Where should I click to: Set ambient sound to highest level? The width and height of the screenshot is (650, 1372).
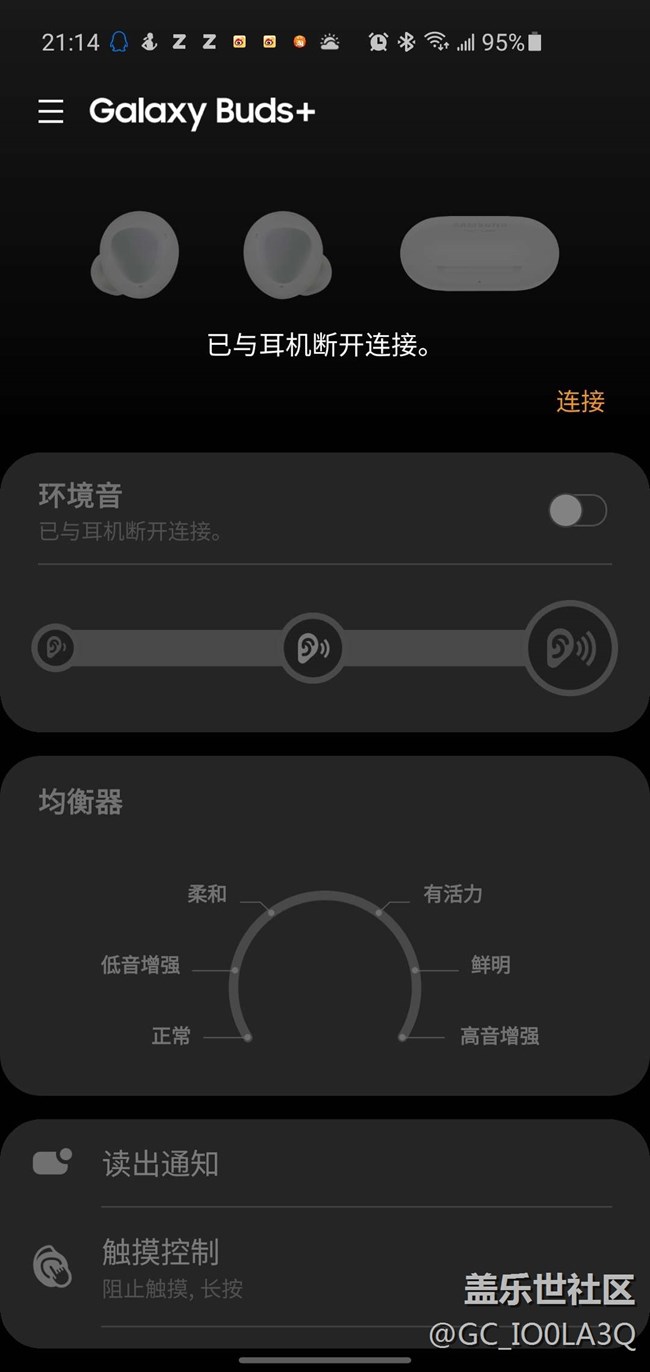(x=570, y=648)
